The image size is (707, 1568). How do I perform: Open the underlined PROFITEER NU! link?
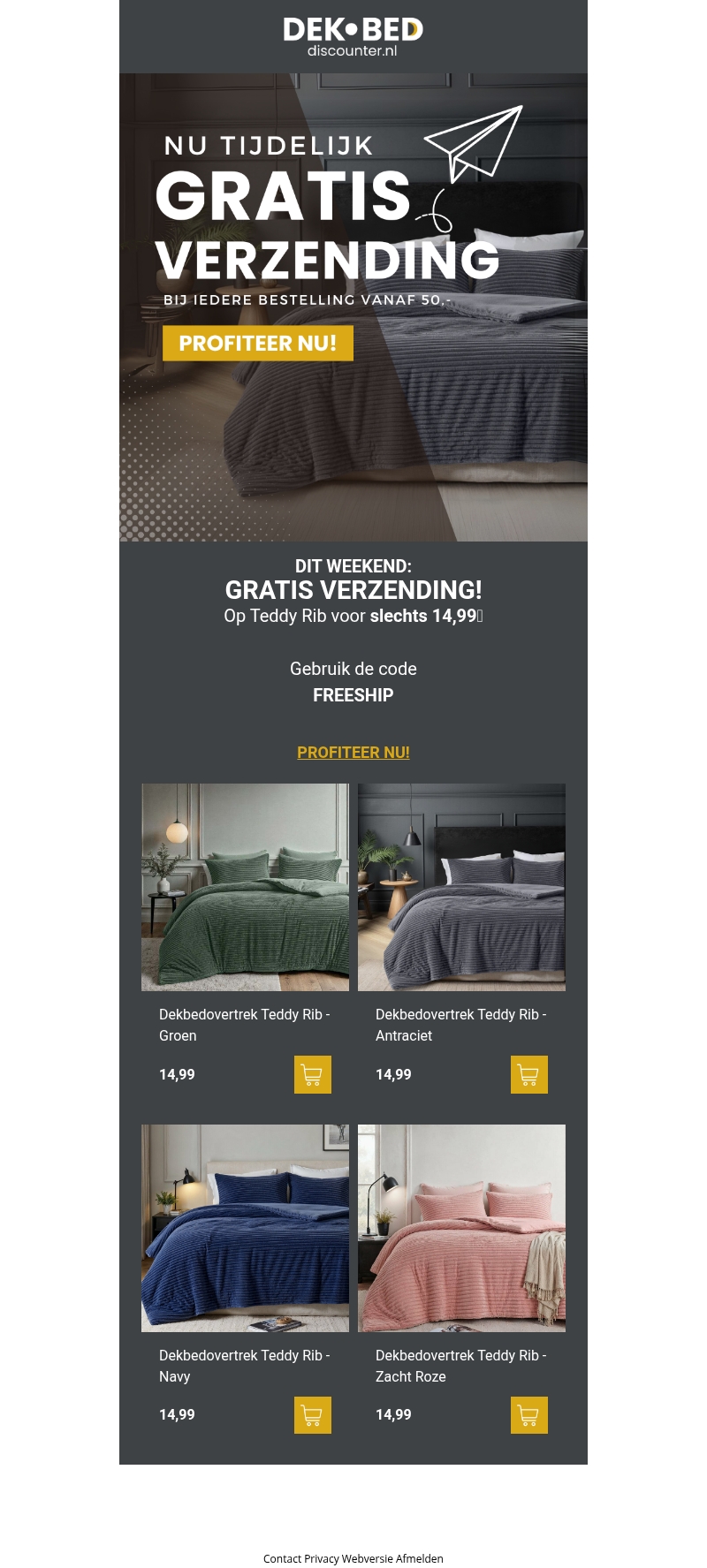point(353,753)
